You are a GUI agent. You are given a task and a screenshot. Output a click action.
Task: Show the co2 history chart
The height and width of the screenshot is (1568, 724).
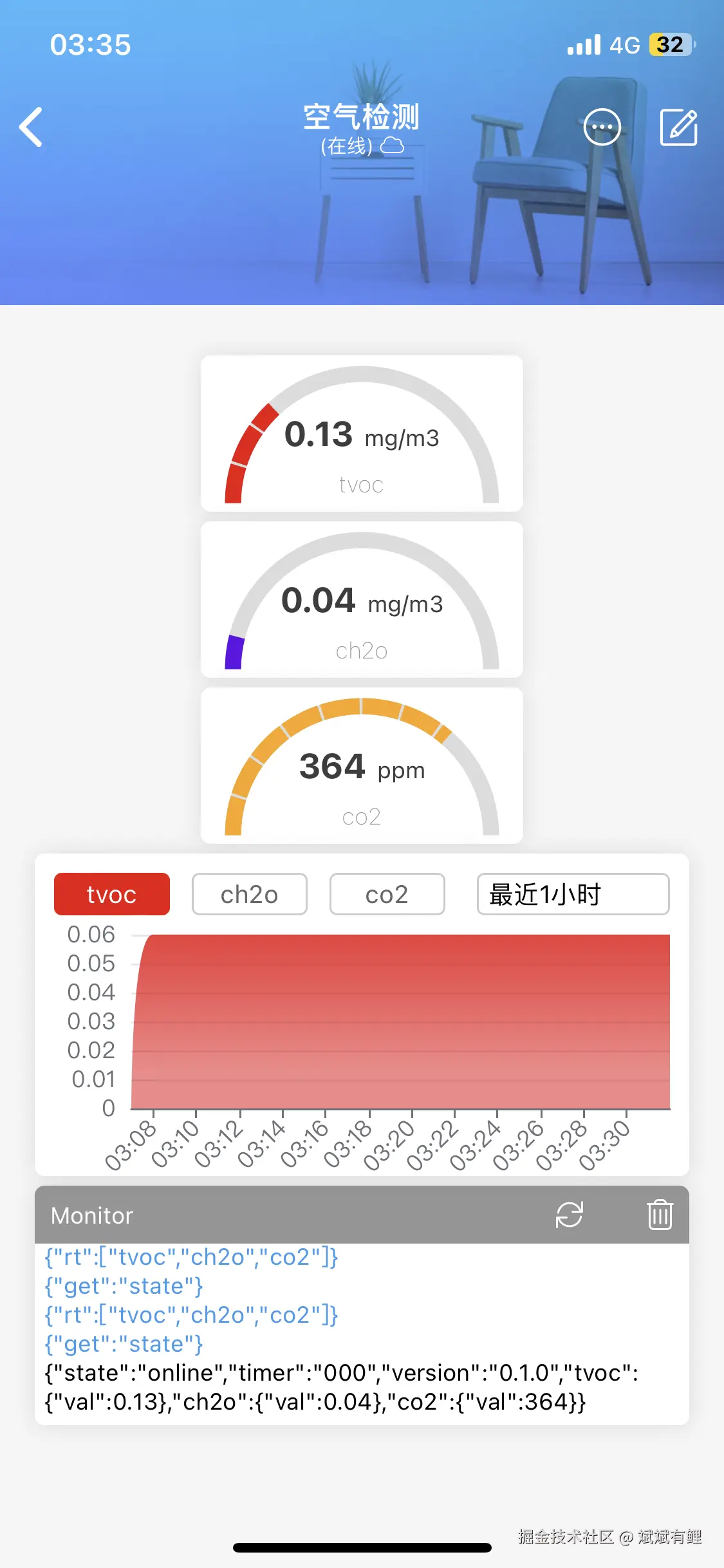click(387, 894)
